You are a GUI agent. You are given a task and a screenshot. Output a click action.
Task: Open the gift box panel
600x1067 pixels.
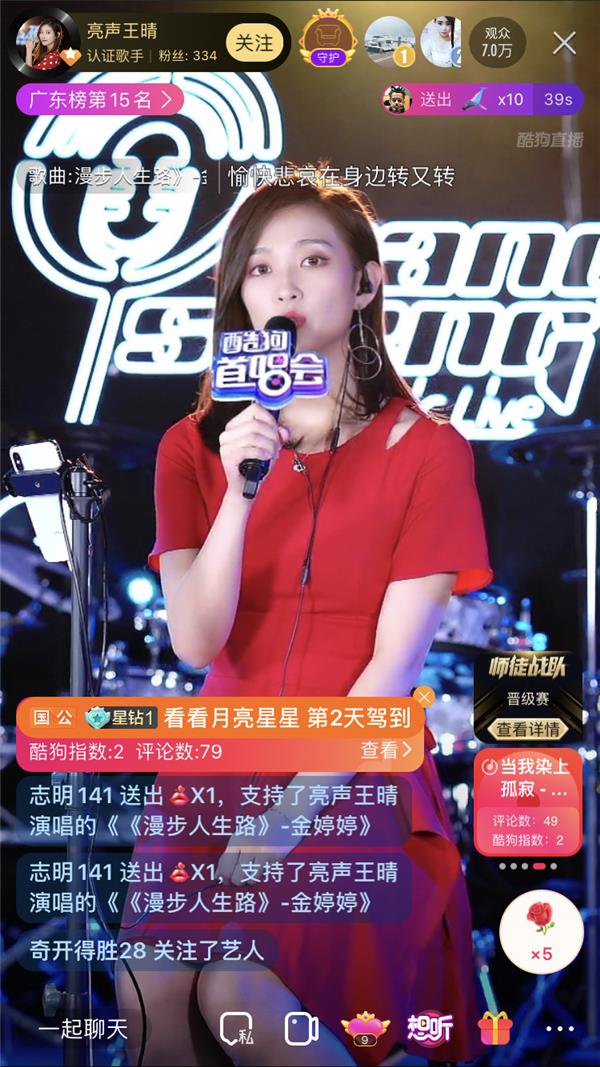[x=495, y=1028]
